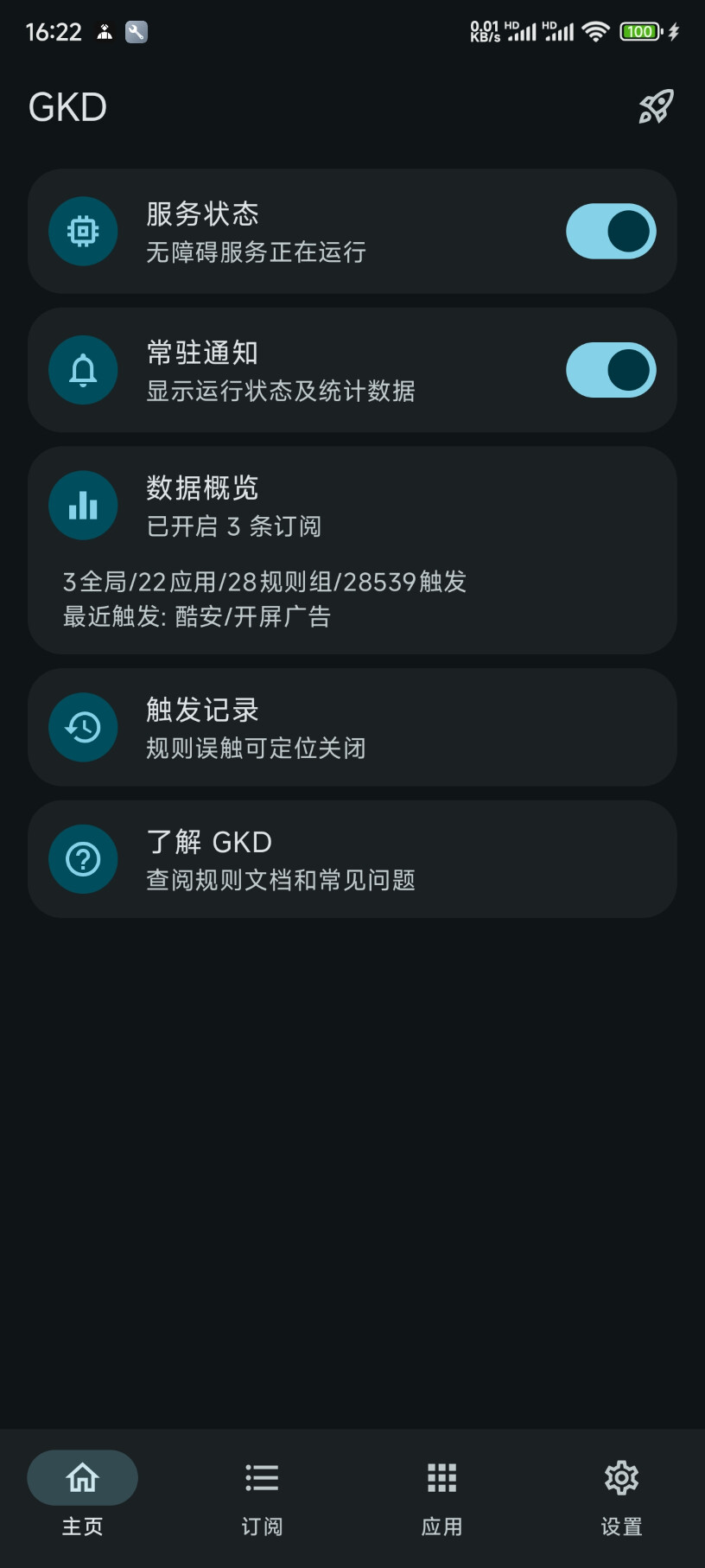705x1568 pixels.
Task: Open 了解 GKD help docs
Action: [x=352, y=859]
